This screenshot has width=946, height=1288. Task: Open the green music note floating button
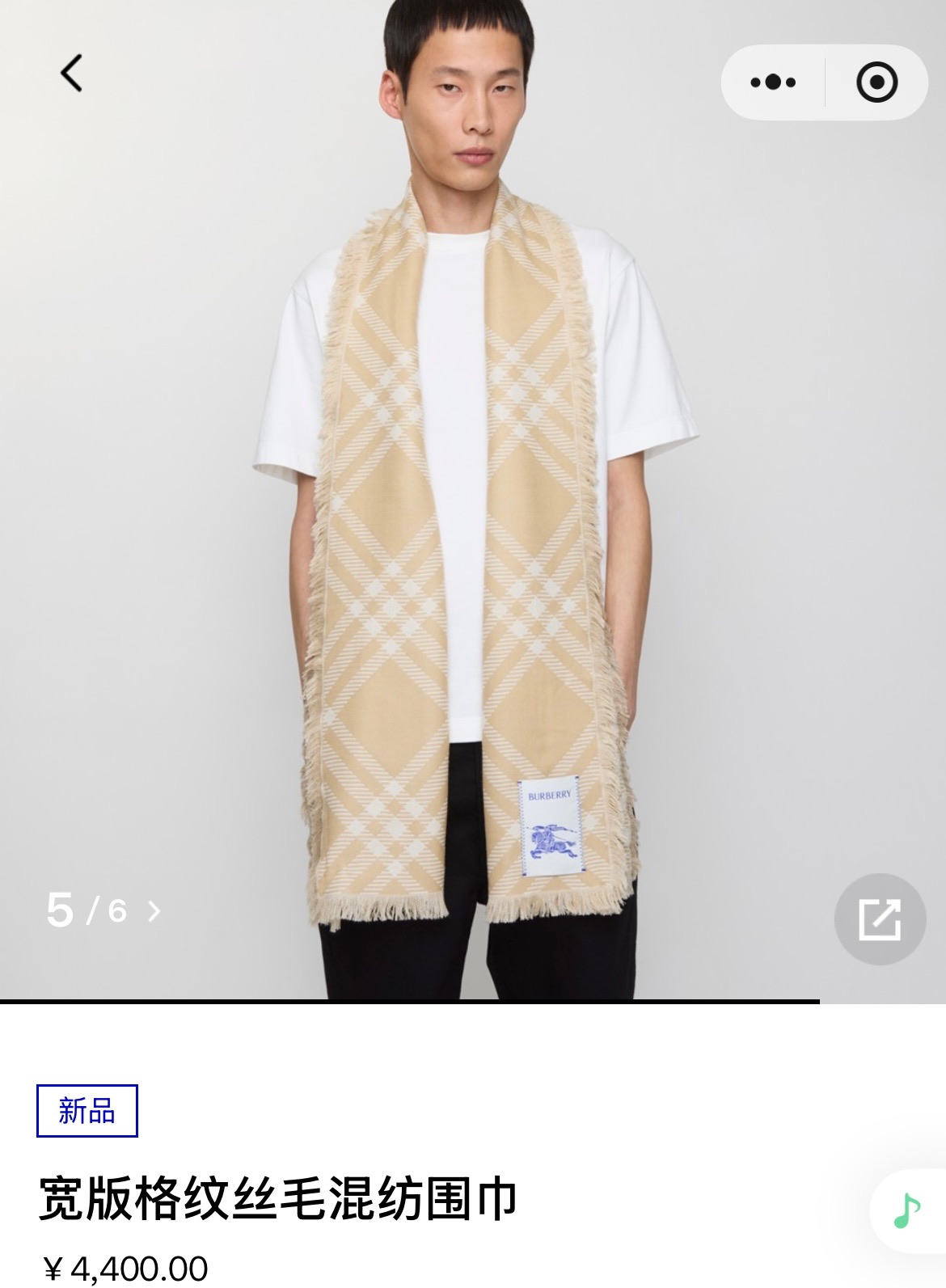coord(907,1210)
